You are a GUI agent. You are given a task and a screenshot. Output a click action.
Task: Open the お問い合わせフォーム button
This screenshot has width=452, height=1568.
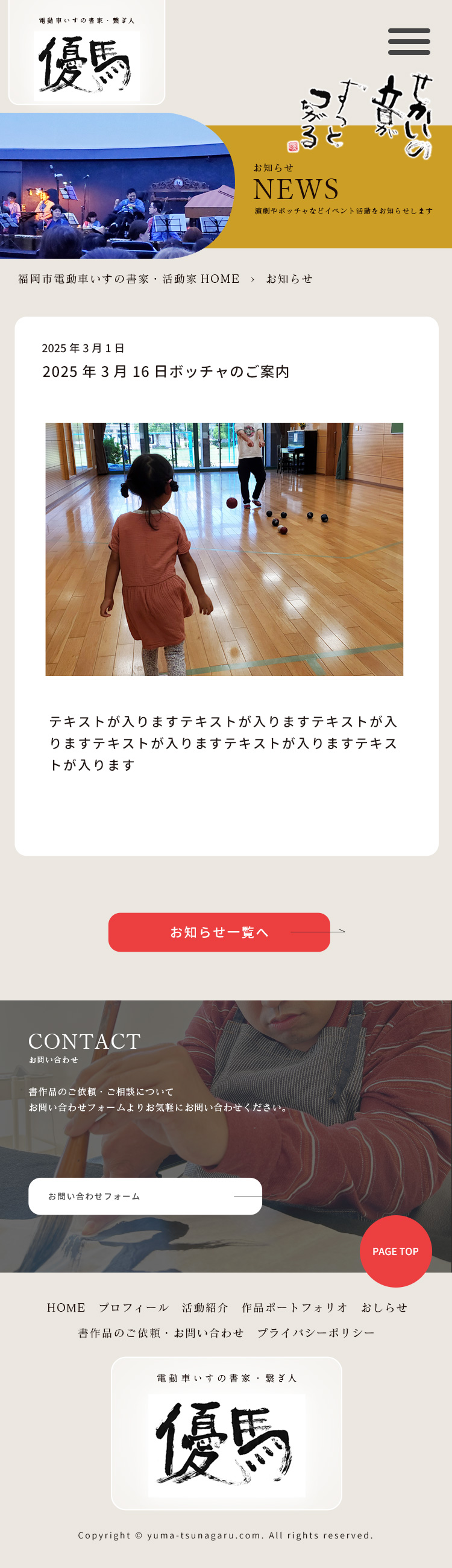145,1196
